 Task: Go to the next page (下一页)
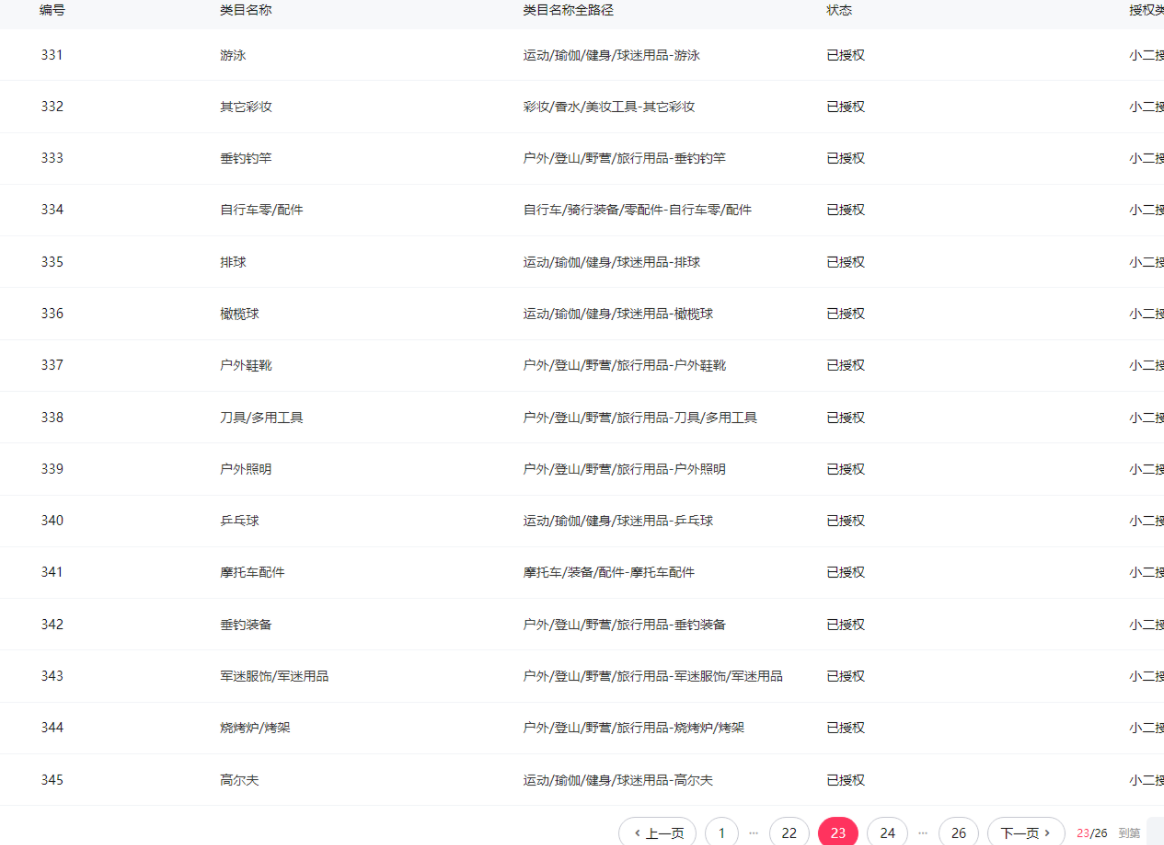(1025, 832)
